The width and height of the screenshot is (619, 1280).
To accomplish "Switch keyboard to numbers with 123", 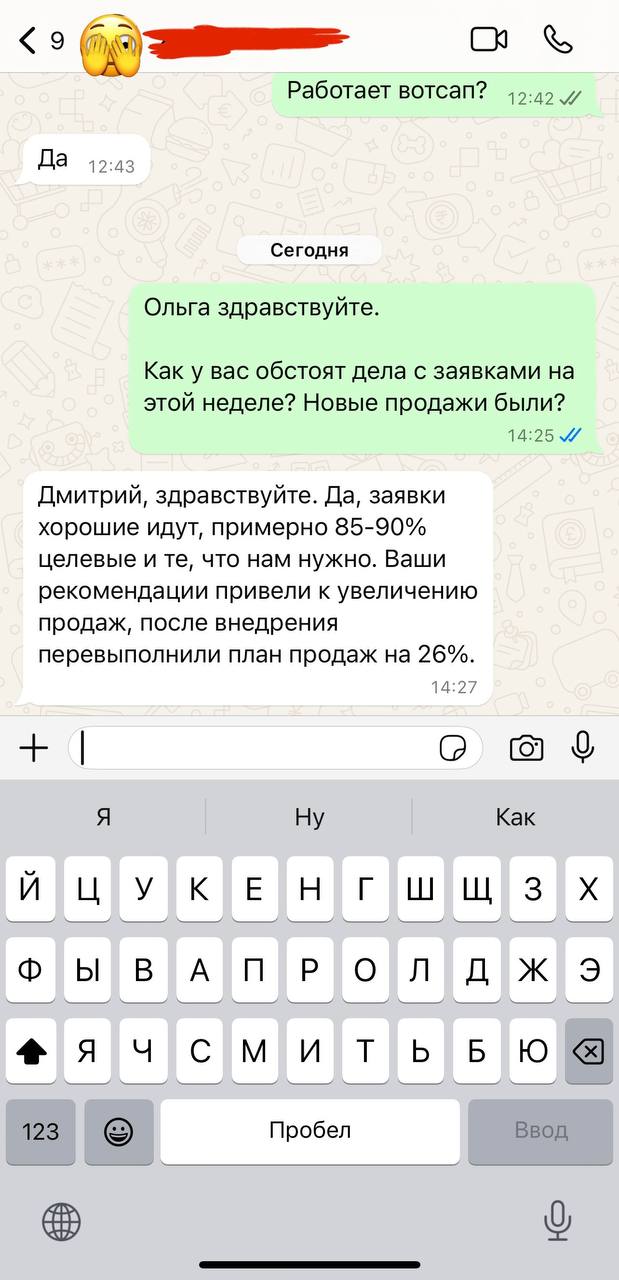I will point(41,1131).
